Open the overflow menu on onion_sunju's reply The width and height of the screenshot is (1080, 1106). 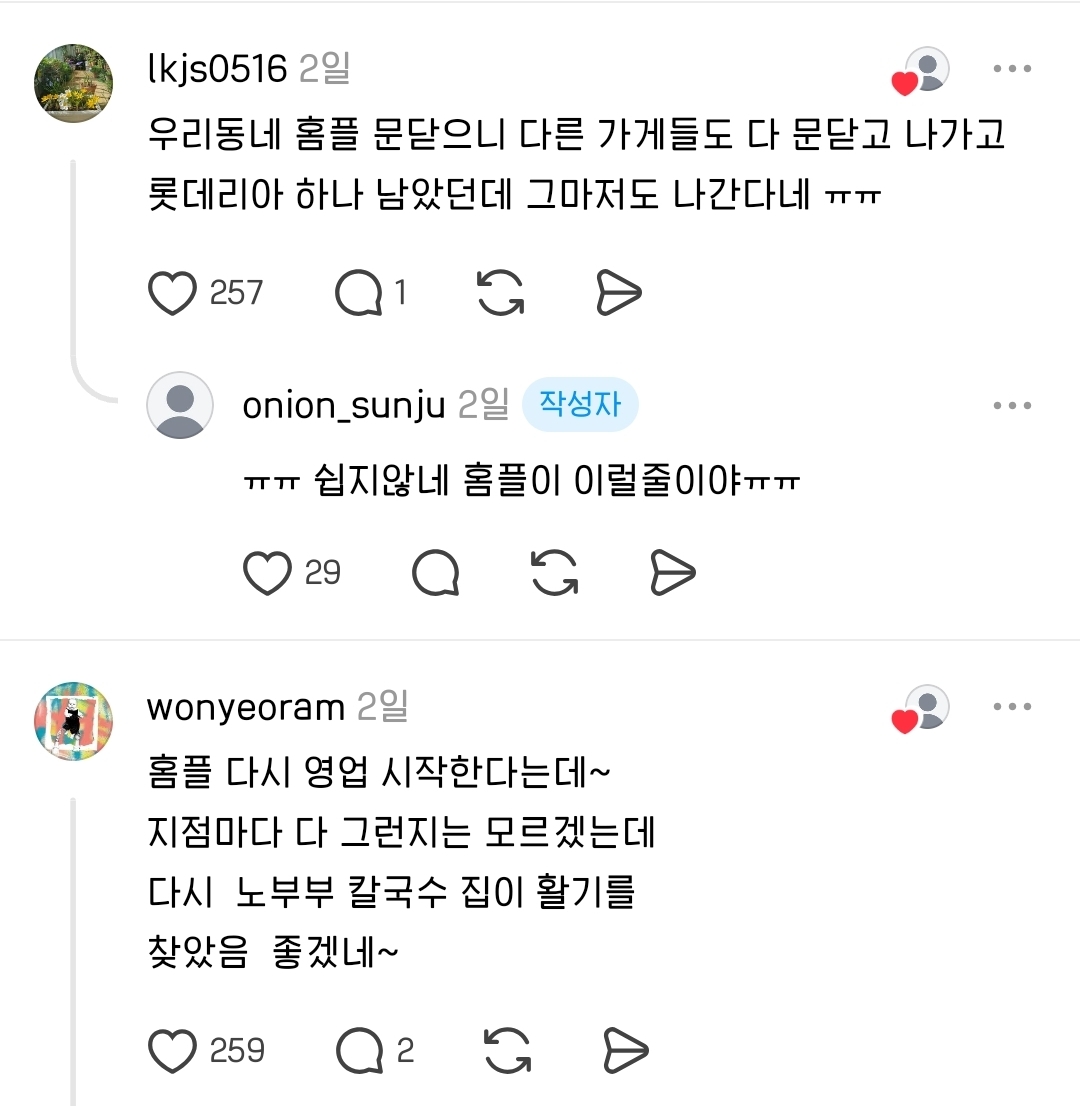click(x=1012, y=405)
